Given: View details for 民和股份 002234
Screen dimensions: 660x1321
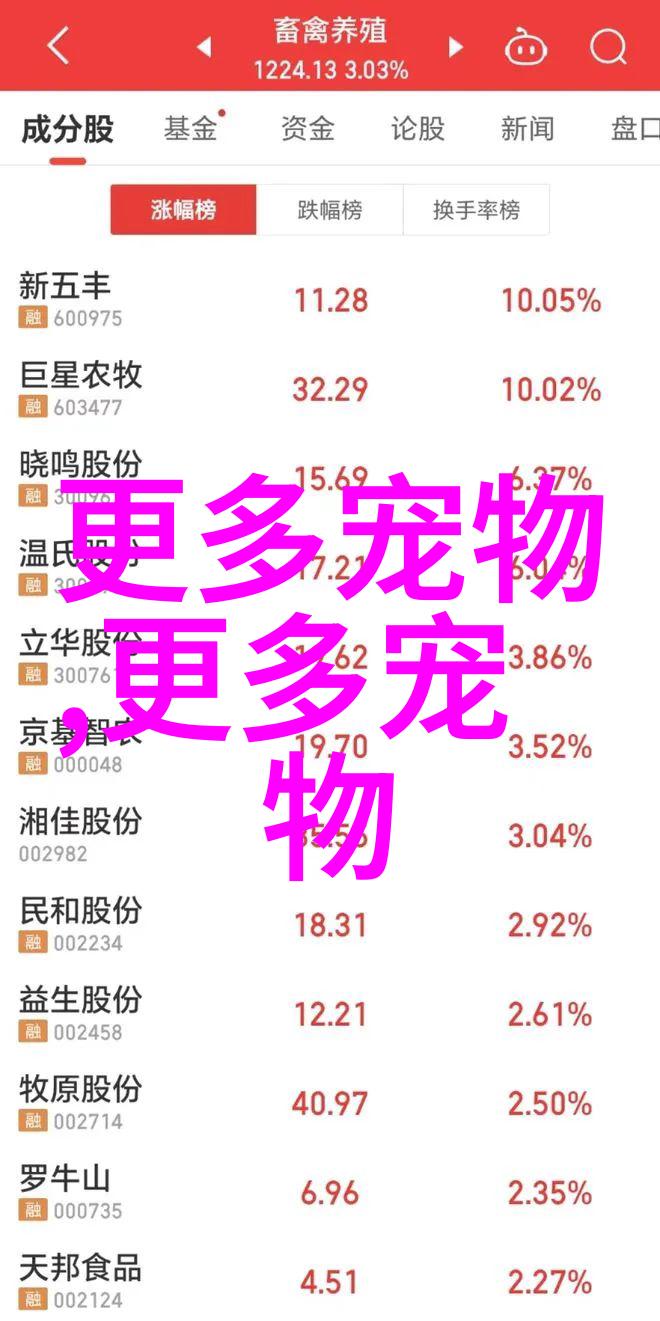Looking at the screenshot, I should [330, 925].
